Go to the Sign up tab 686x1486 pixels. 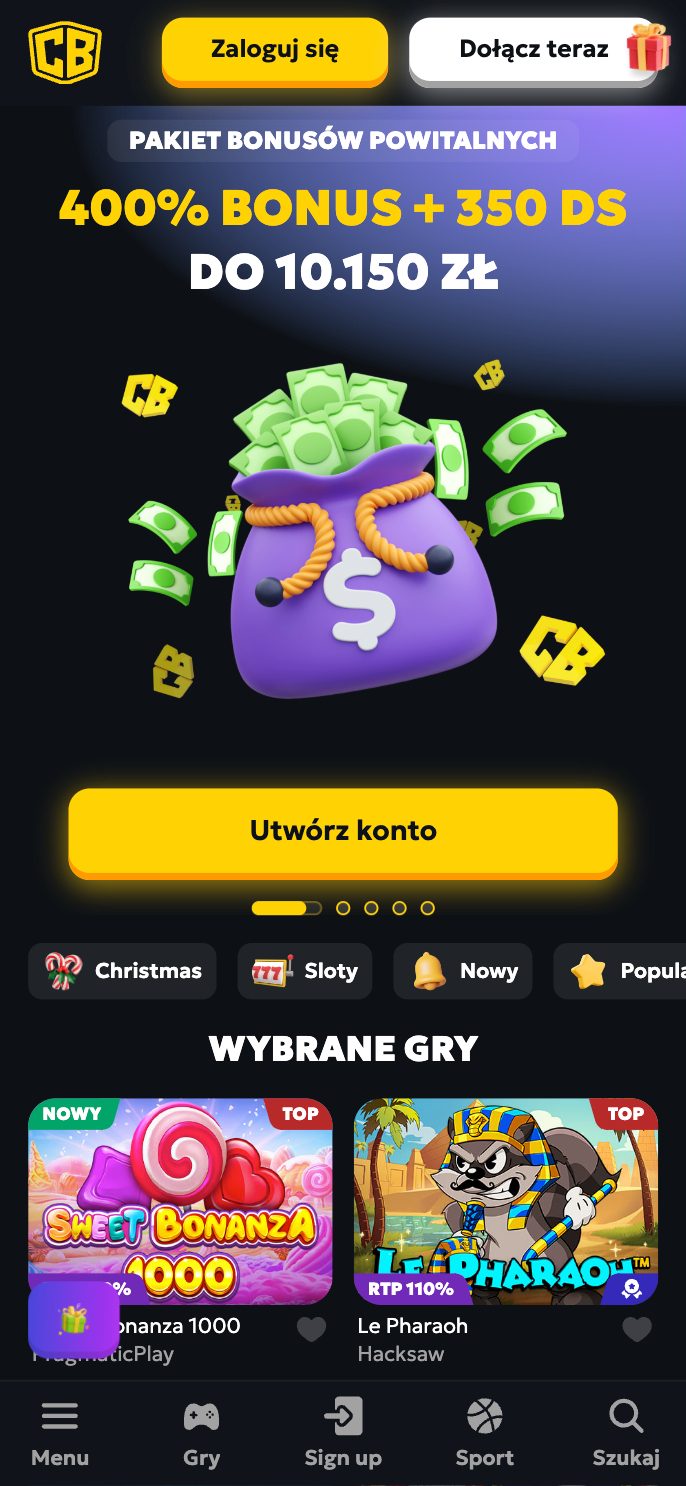(x=343, y=1433)
